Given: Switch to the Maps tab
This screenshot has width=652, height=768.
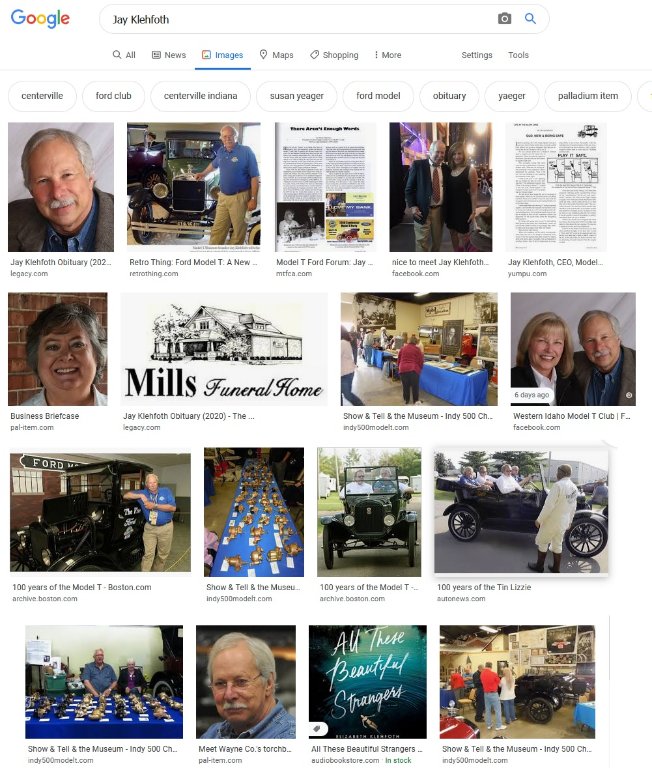Looking at the screenshot, I should point(276,55).
